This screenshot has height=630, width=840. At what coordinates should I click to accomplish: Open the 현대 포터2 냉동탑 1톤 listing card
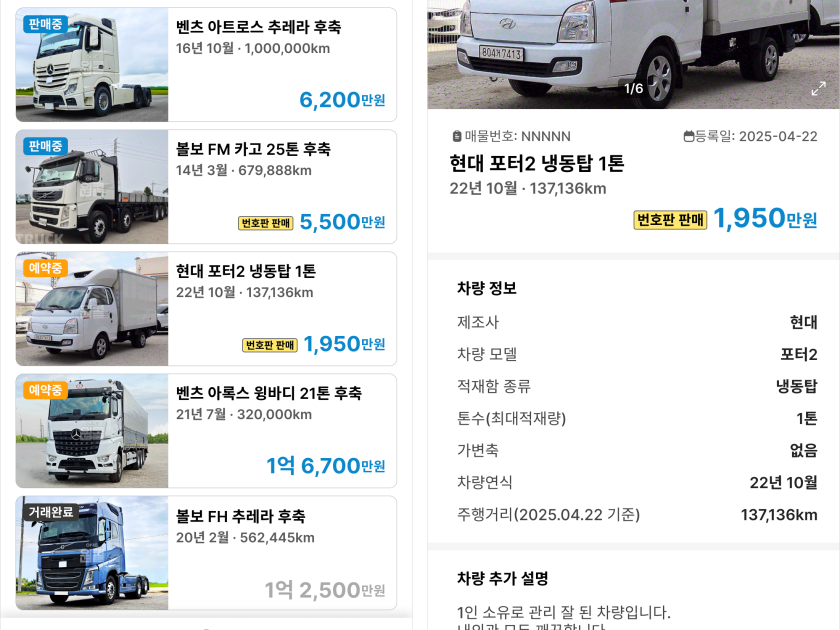click(x=205, y=309)
